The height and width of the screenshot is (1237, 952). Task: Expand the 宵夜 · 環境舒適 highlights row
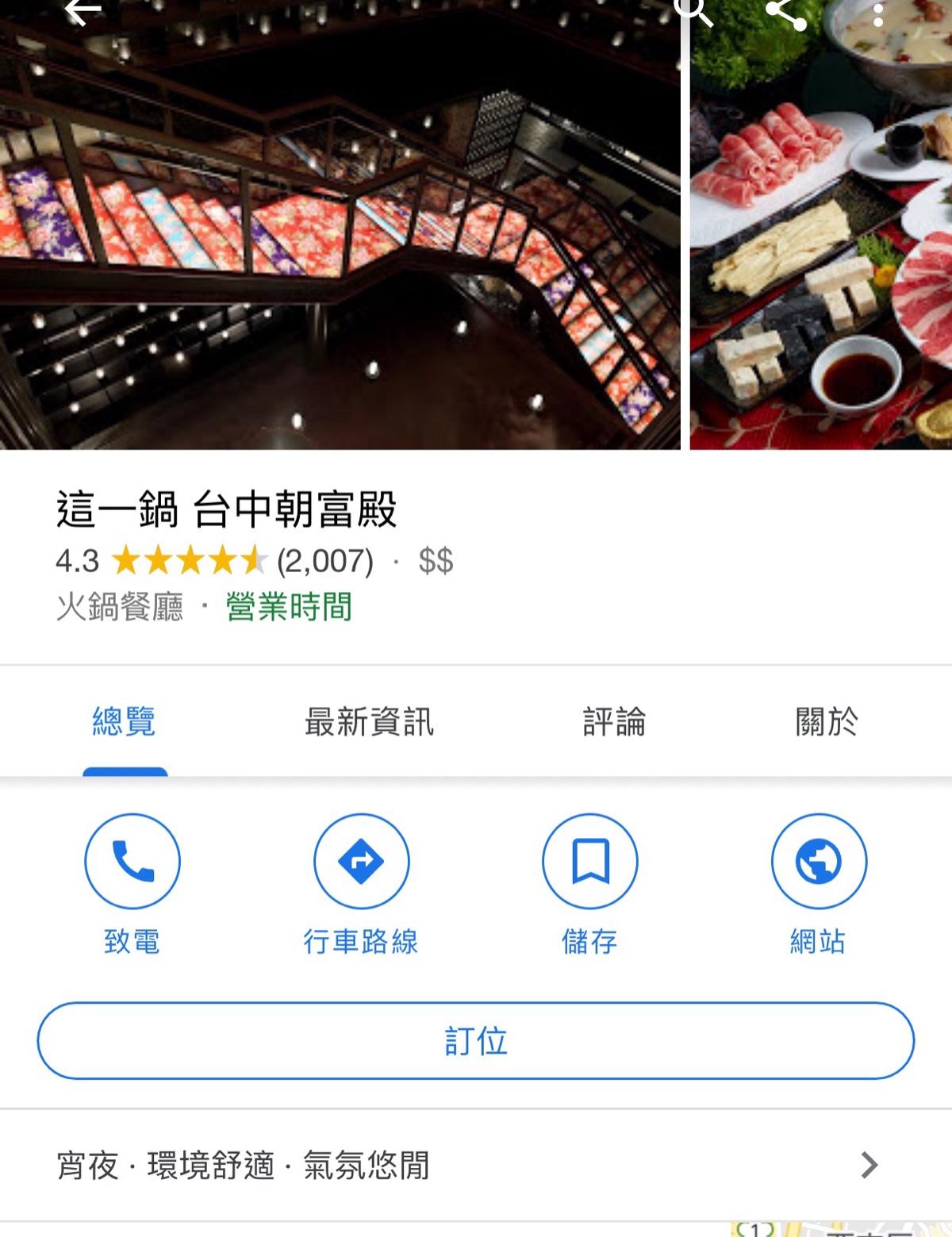coord(476,1166)
